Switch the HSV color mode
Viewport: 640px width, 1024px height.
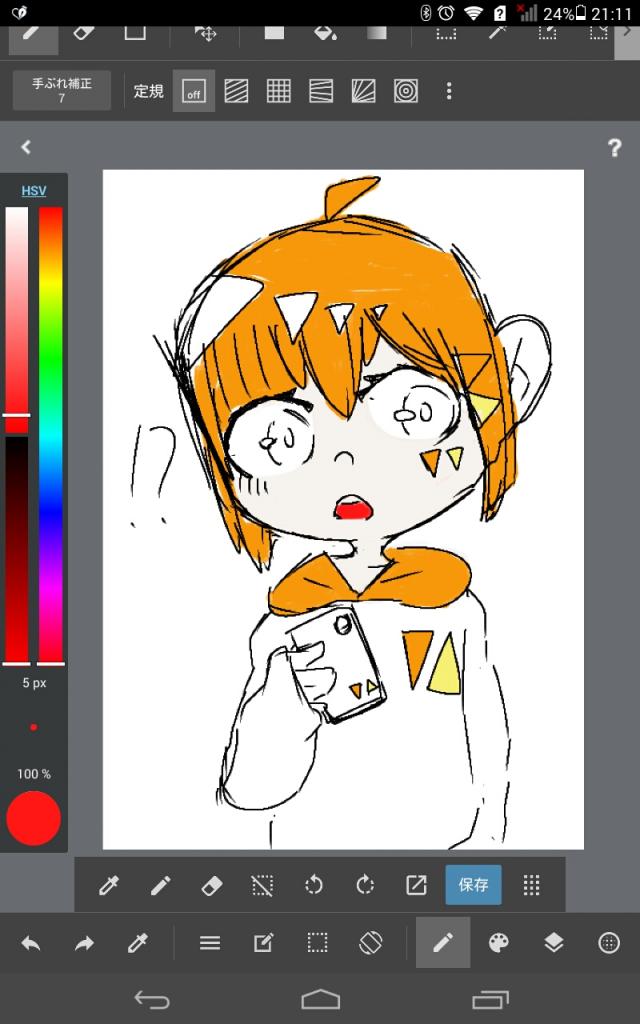coord(34,190)
